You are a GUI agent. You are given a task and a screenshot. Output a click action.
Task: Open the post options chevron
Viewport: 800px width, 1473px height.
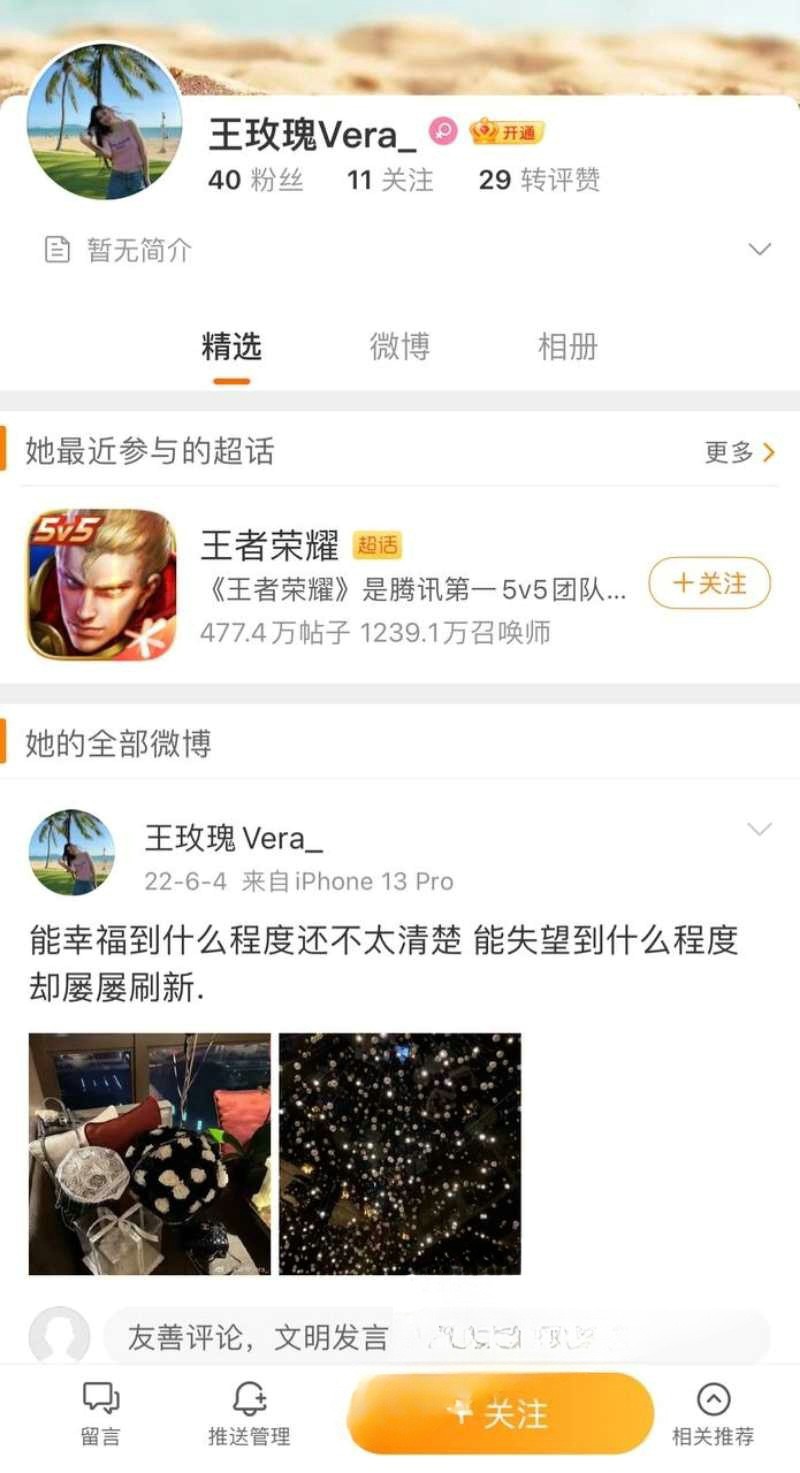(x=760, y=829)
